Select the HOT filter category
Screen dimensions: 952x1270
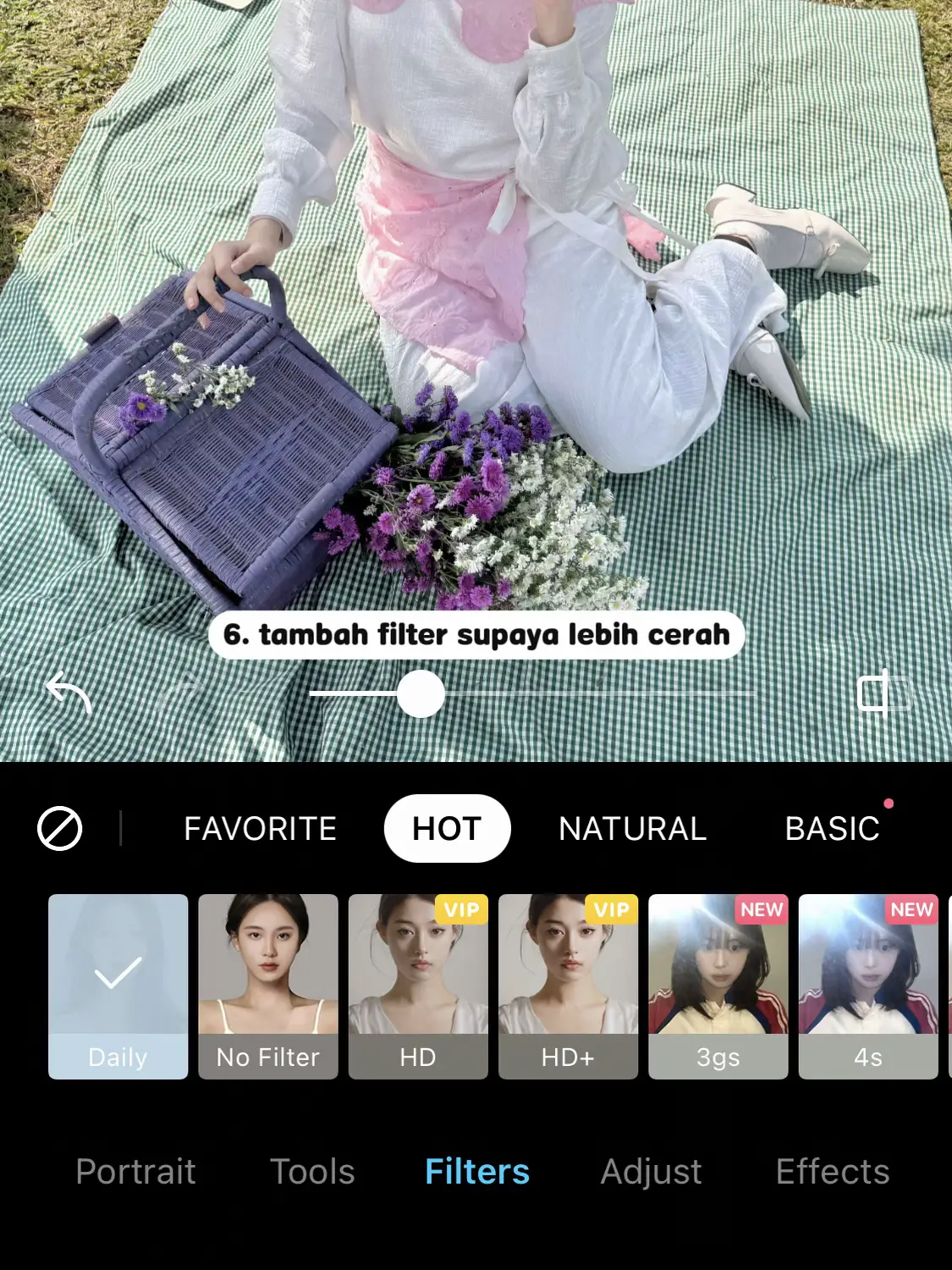pyautogui.click(x=447, y=828)
